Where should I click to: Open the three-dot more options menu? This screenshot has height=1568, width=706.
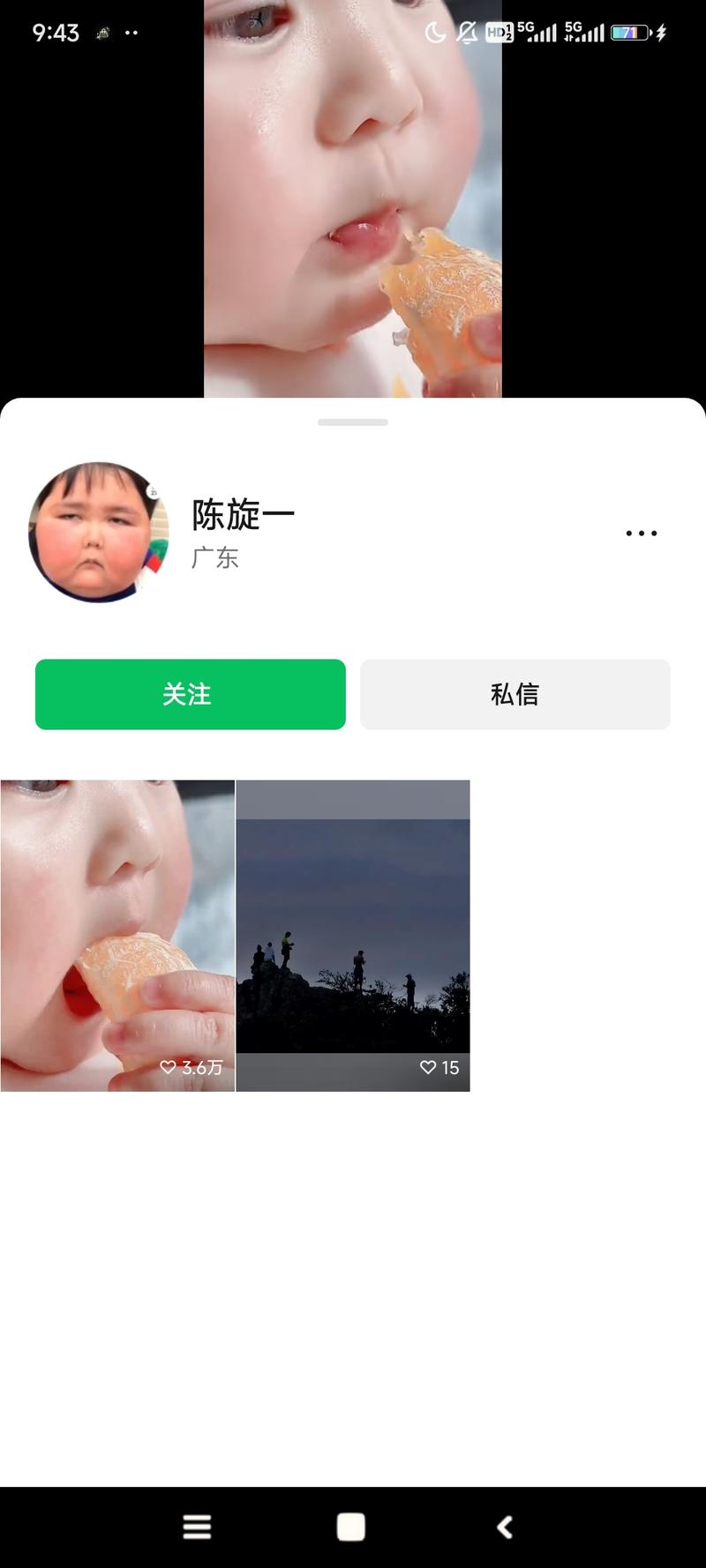click(642, 533)
